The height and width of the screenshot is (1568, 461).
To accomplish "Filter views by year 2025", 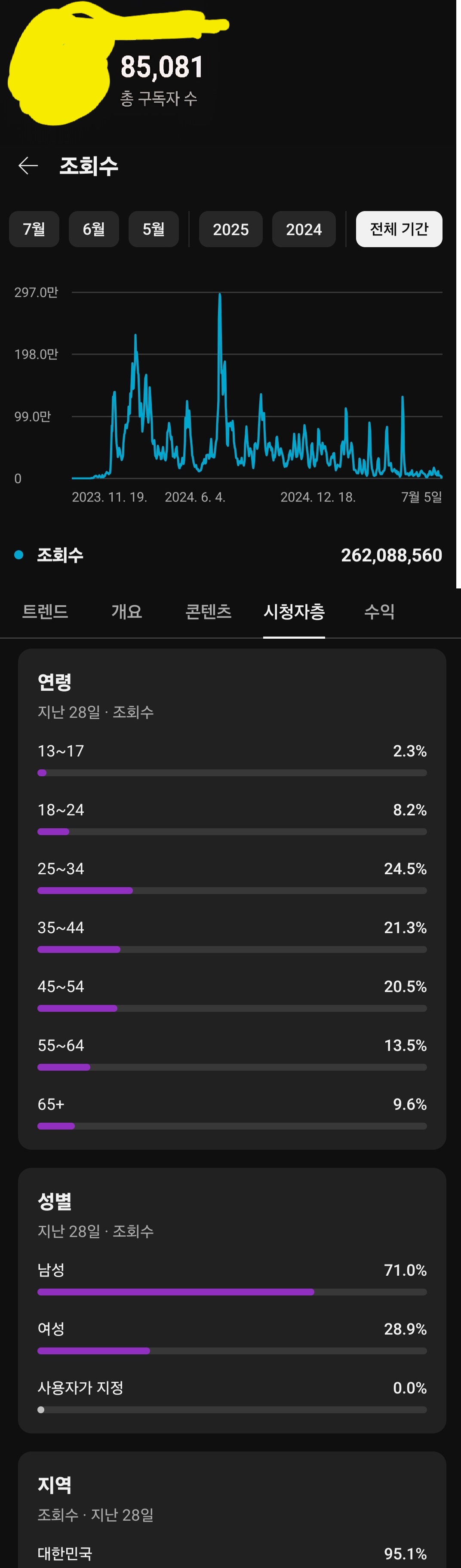I will click(231, 229).
